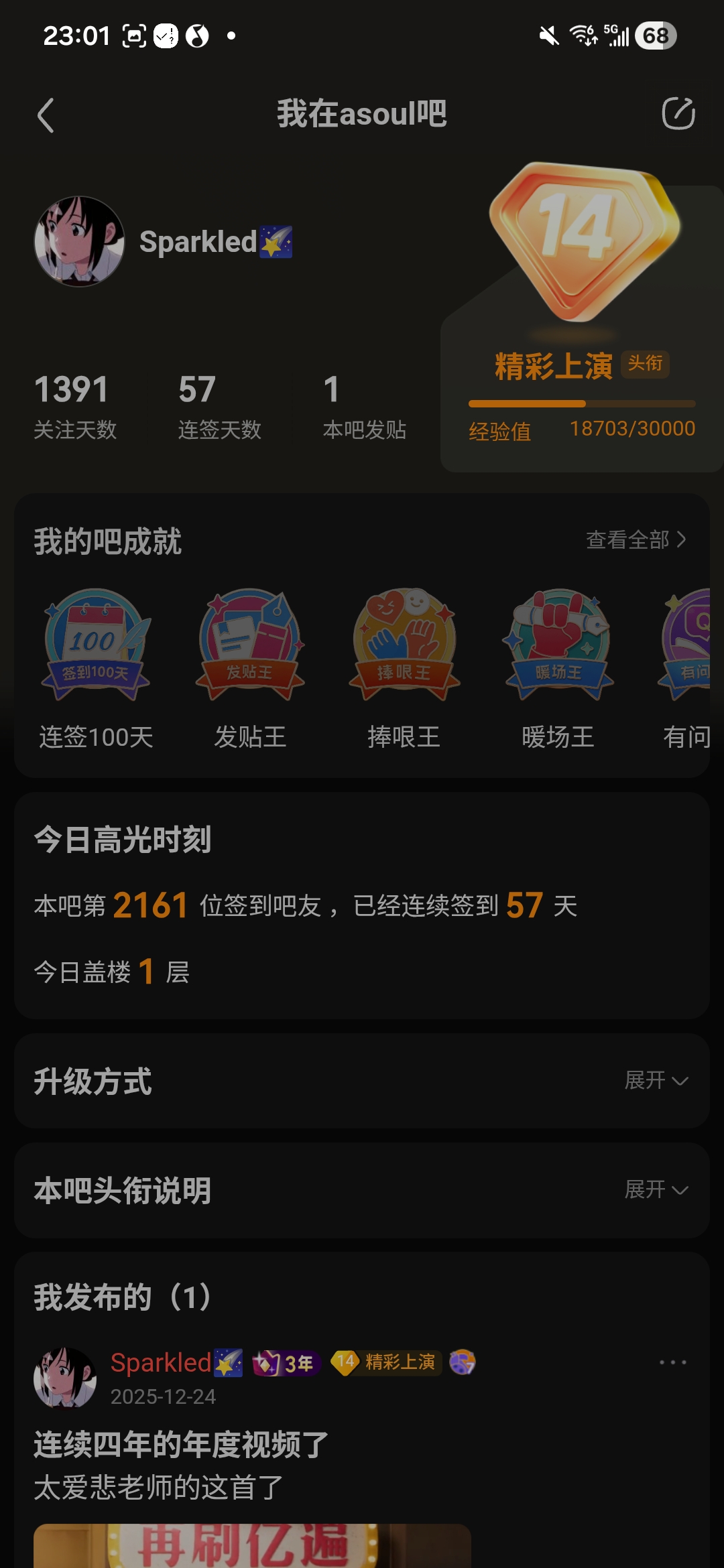The height and width of the screenshot is (1568, 724).
Task: Open the 发贴王 achievement badge
Action: 250,645
